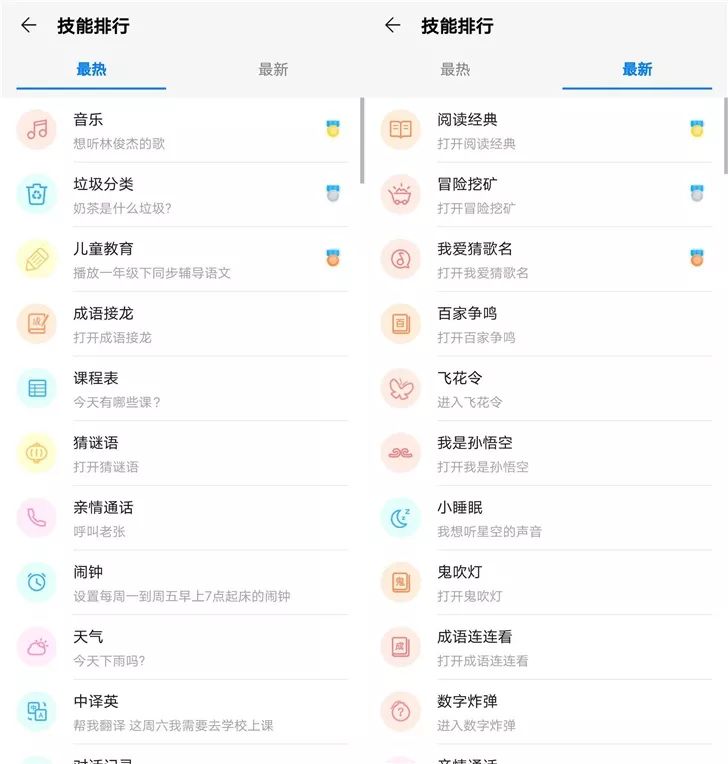Click the 课程表 timetable grid icon

(37, 389)
